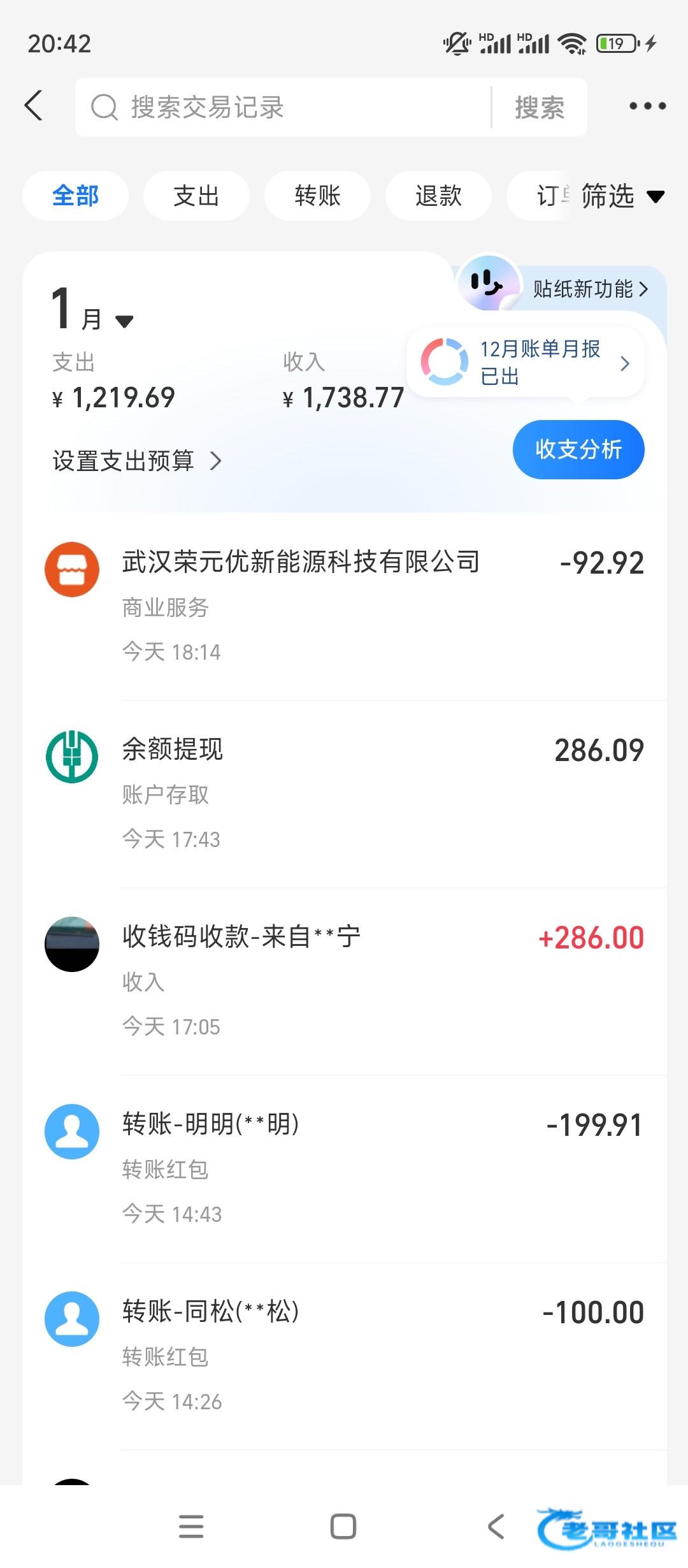Select the 全部 filter chip

click(x=75, y=196)
